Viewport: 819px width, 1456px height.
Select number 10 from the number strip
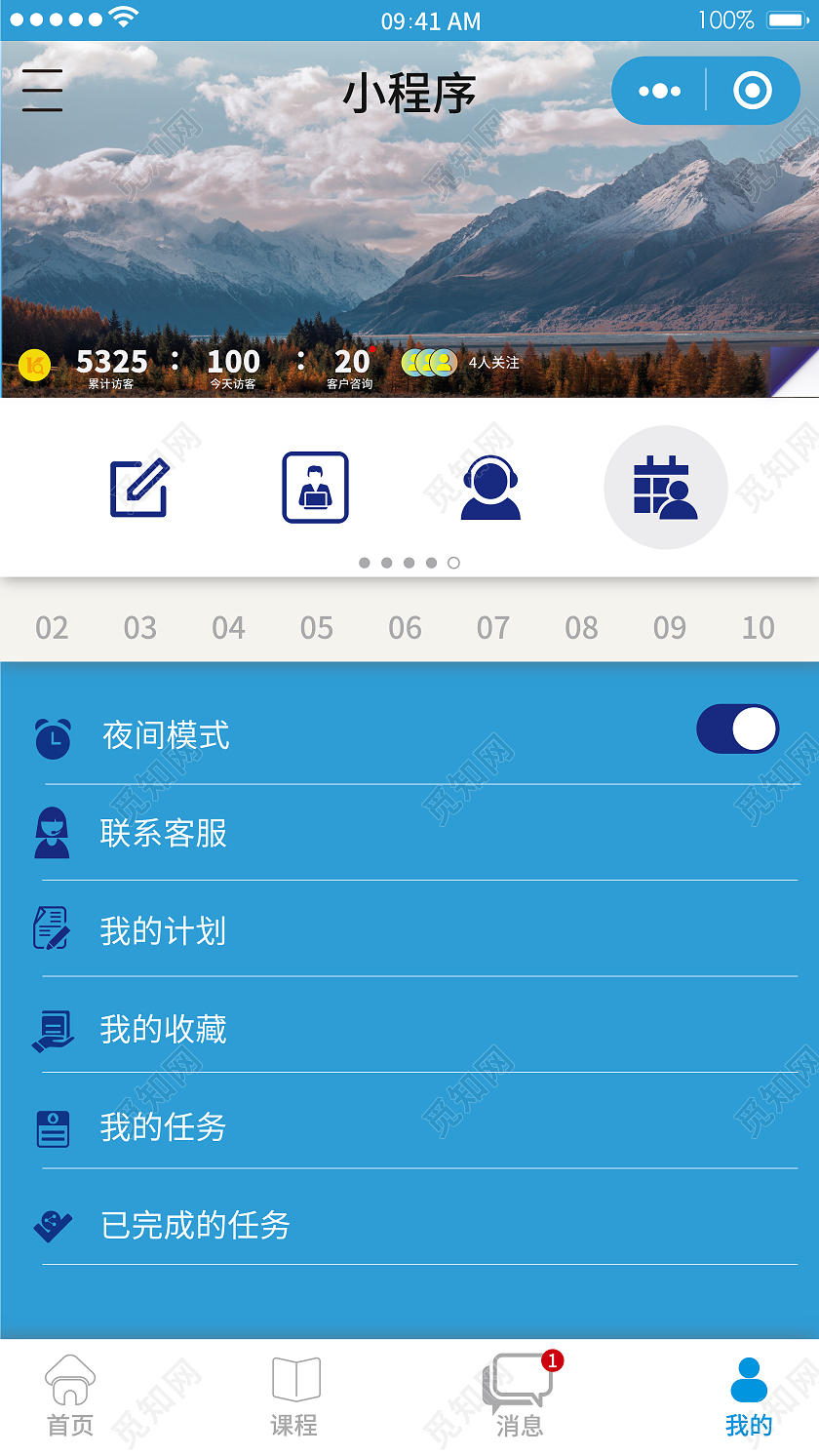[x=758, y=628]
